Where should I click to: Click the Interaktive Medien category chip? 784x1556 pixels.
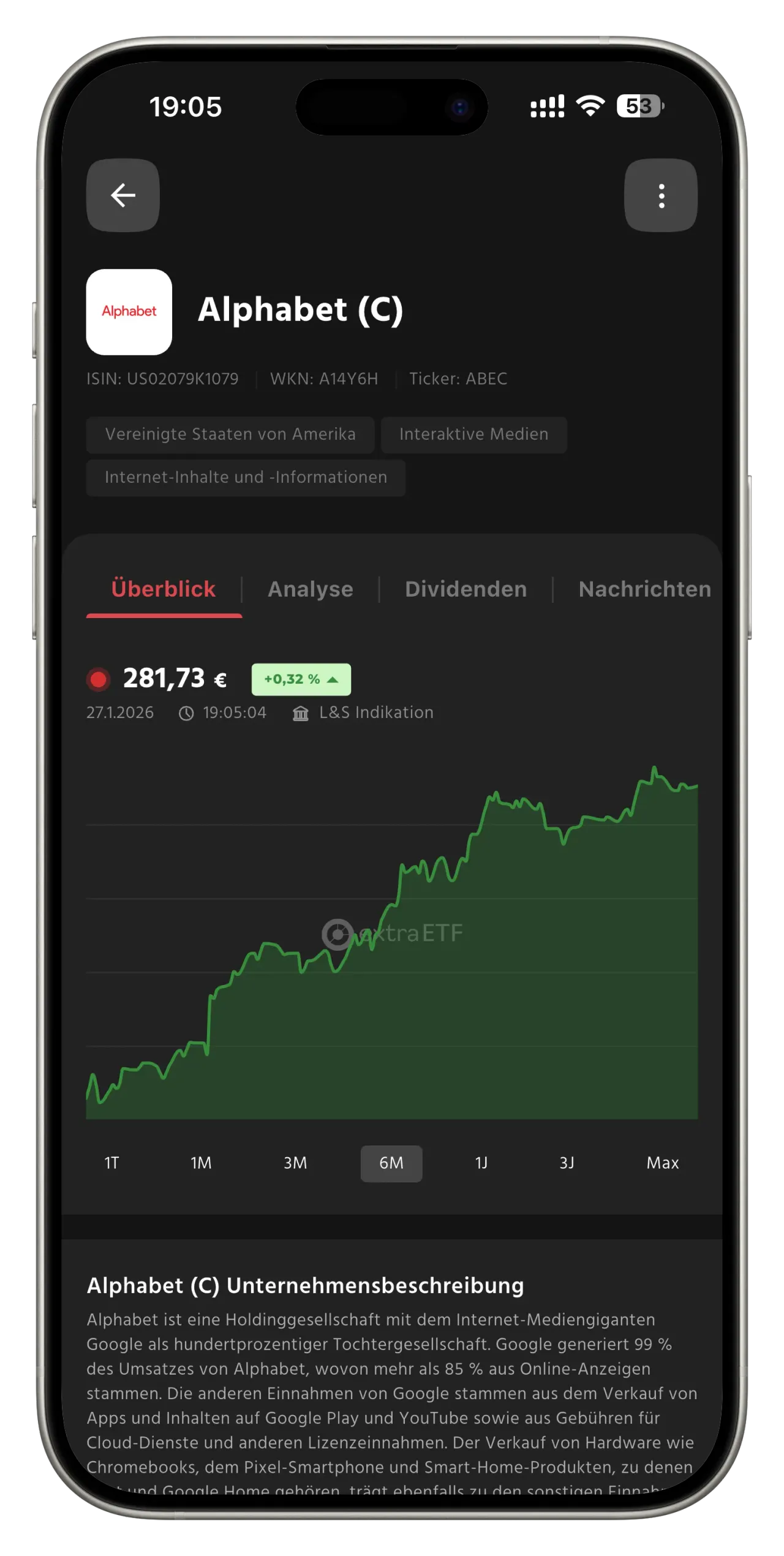coord(473,434)
